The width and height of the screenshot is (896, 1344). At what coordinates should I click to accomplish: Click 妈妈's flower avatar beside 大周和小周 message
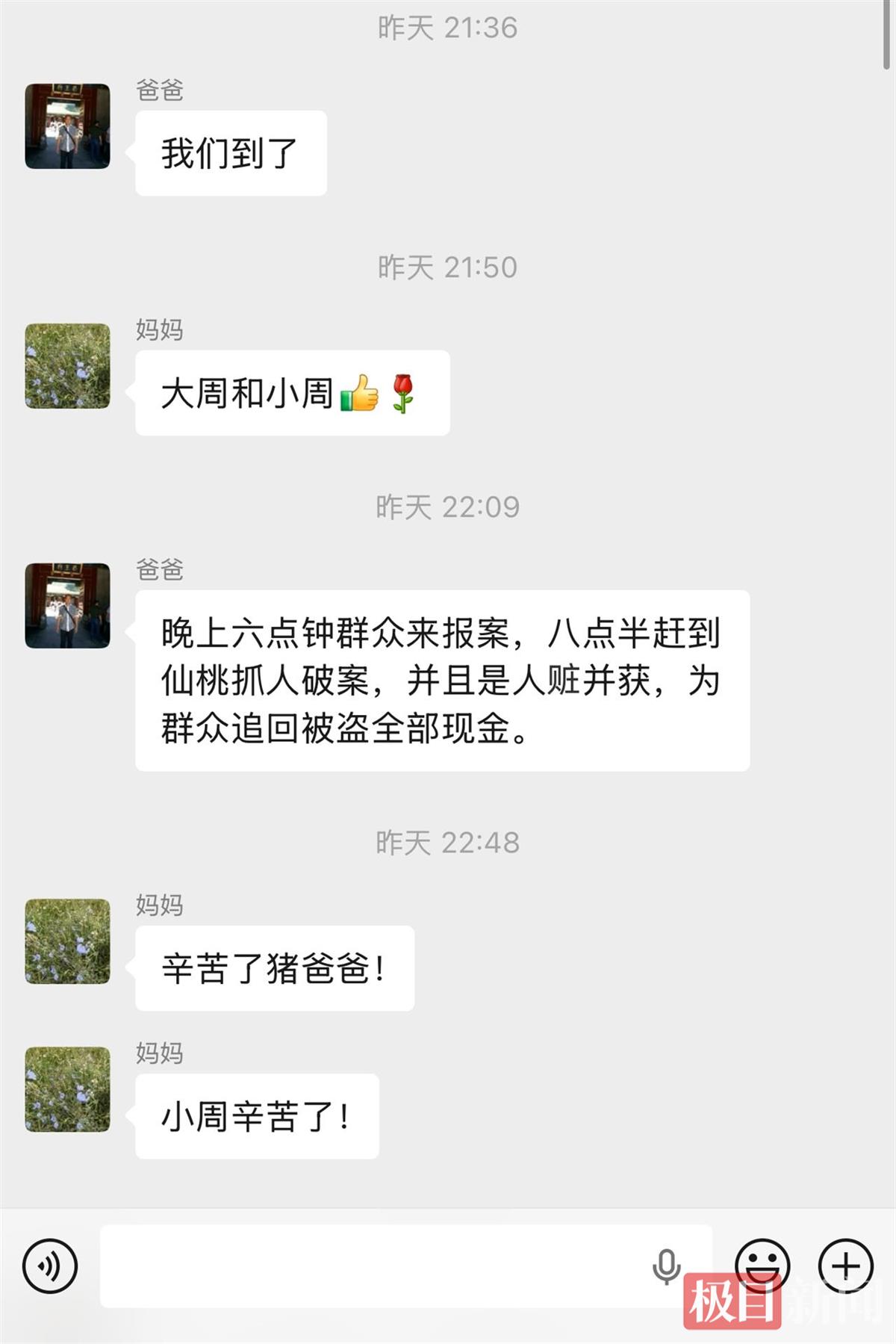[67, 362]
